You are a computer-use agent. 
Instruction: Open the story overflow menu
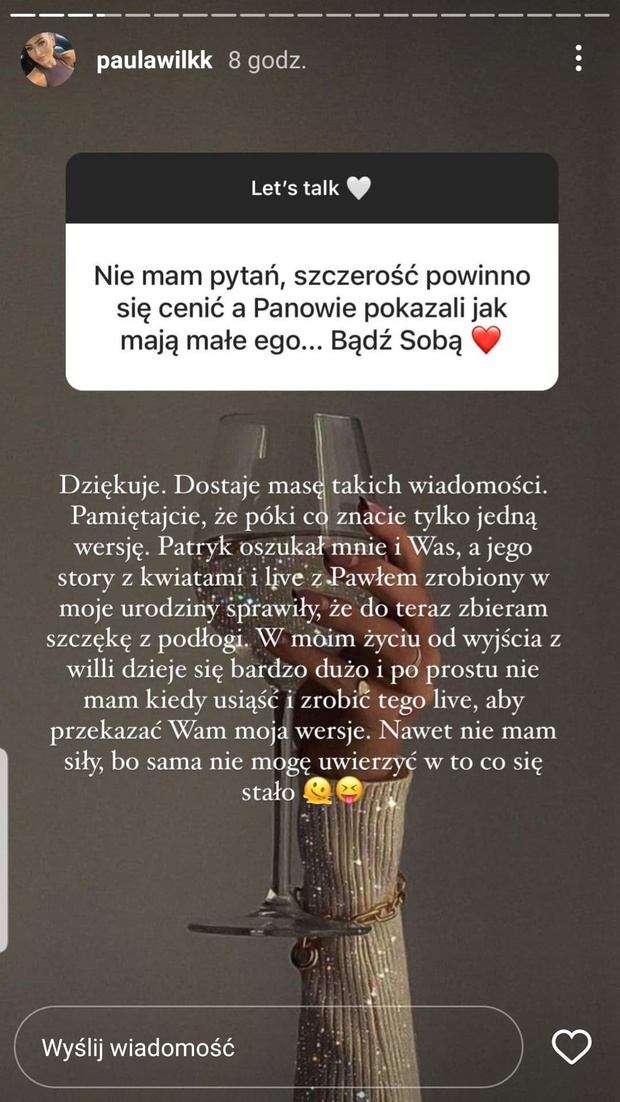578,58
